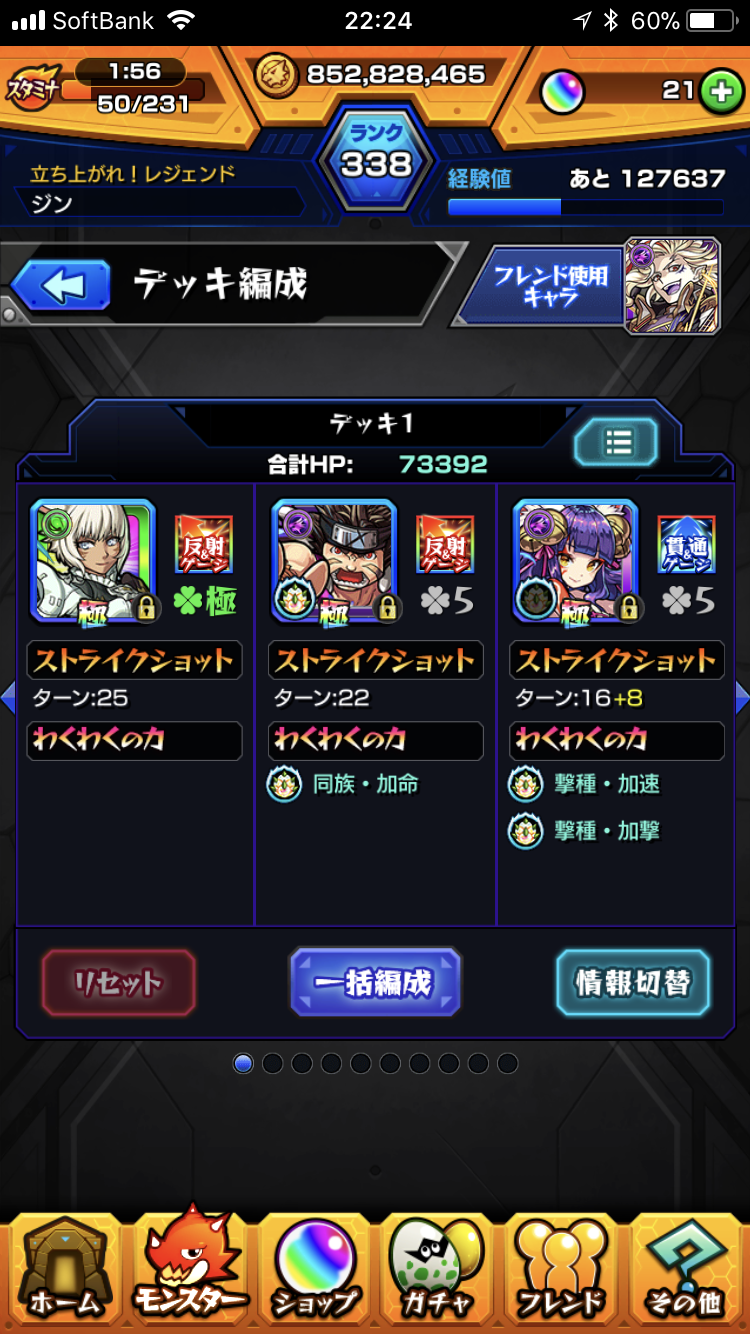Tap the 一括編成 button

coord(375,983)
